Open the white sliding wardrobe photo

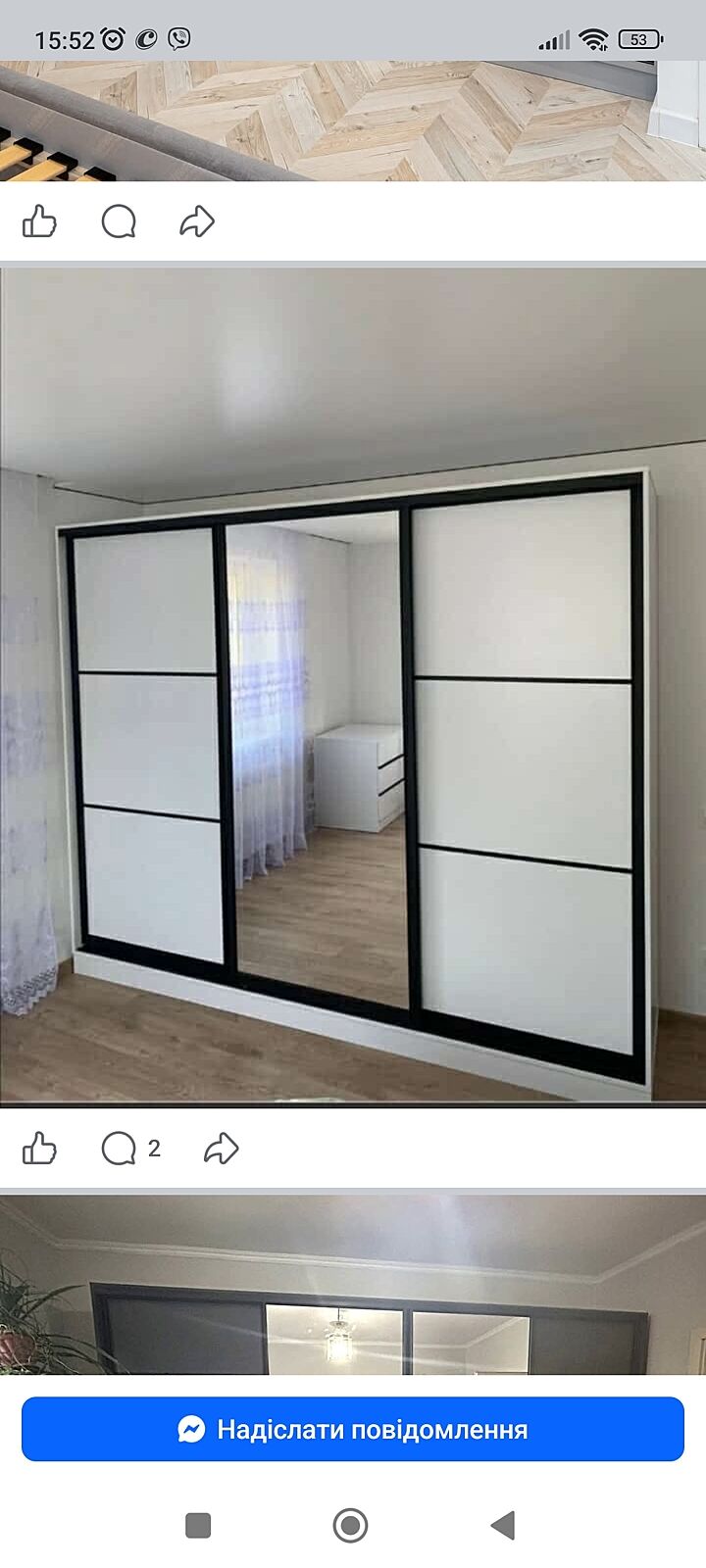[353, 686]
